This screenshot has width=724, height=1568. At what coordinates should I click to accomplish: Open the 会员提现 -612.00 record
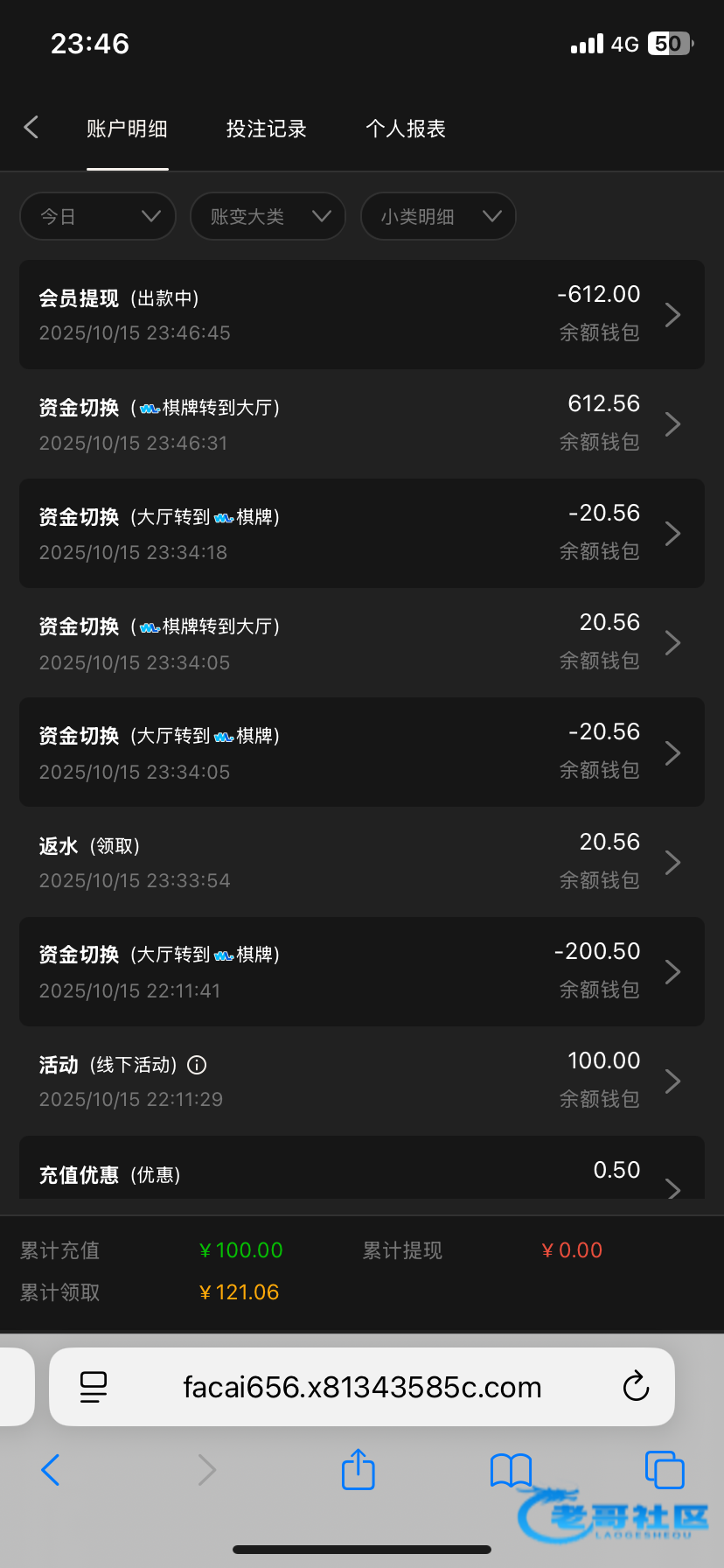click(362, 314)
